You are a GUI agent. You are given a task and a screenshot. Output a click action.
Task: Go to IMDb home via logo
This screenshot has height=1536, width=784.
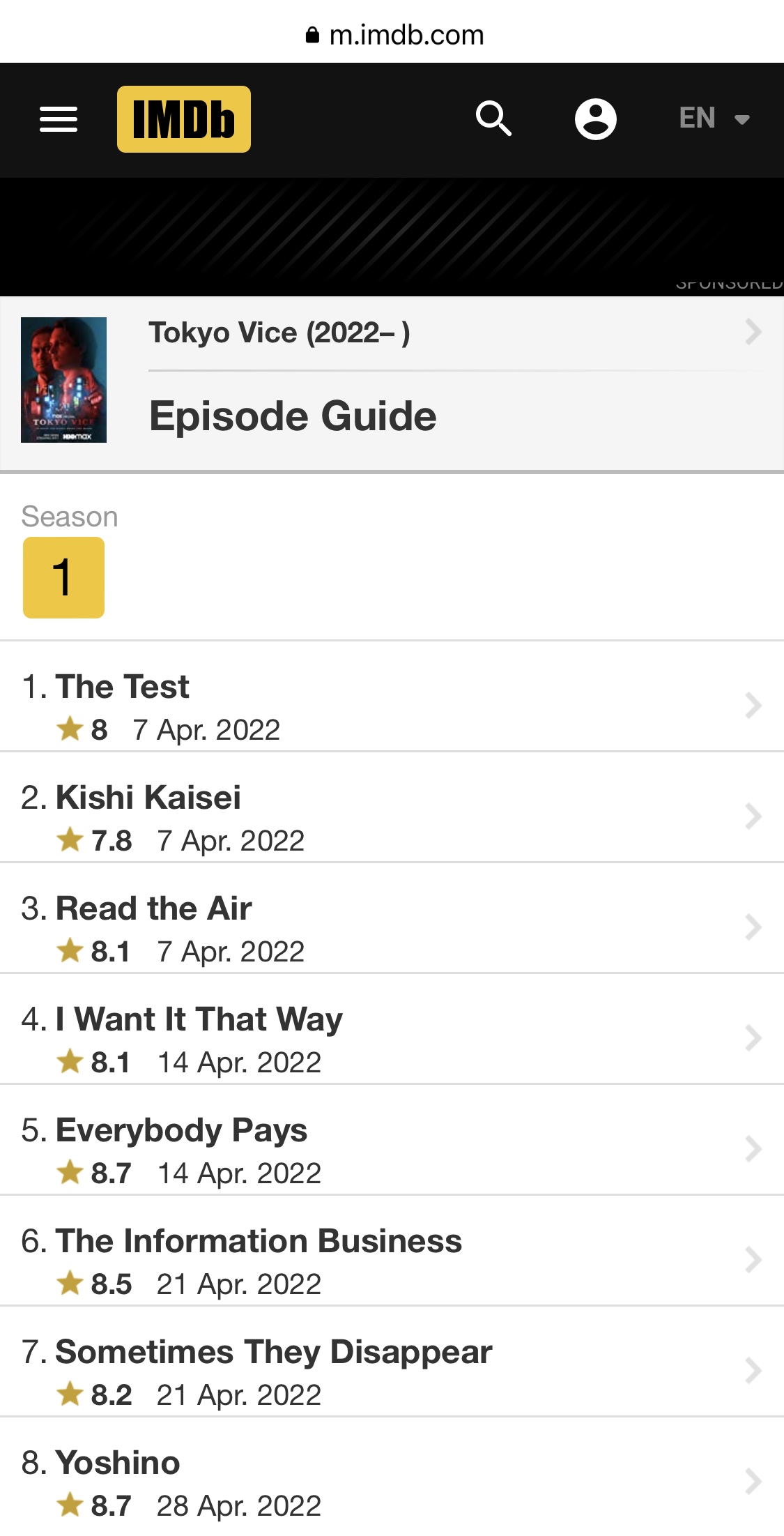point(184,119)
